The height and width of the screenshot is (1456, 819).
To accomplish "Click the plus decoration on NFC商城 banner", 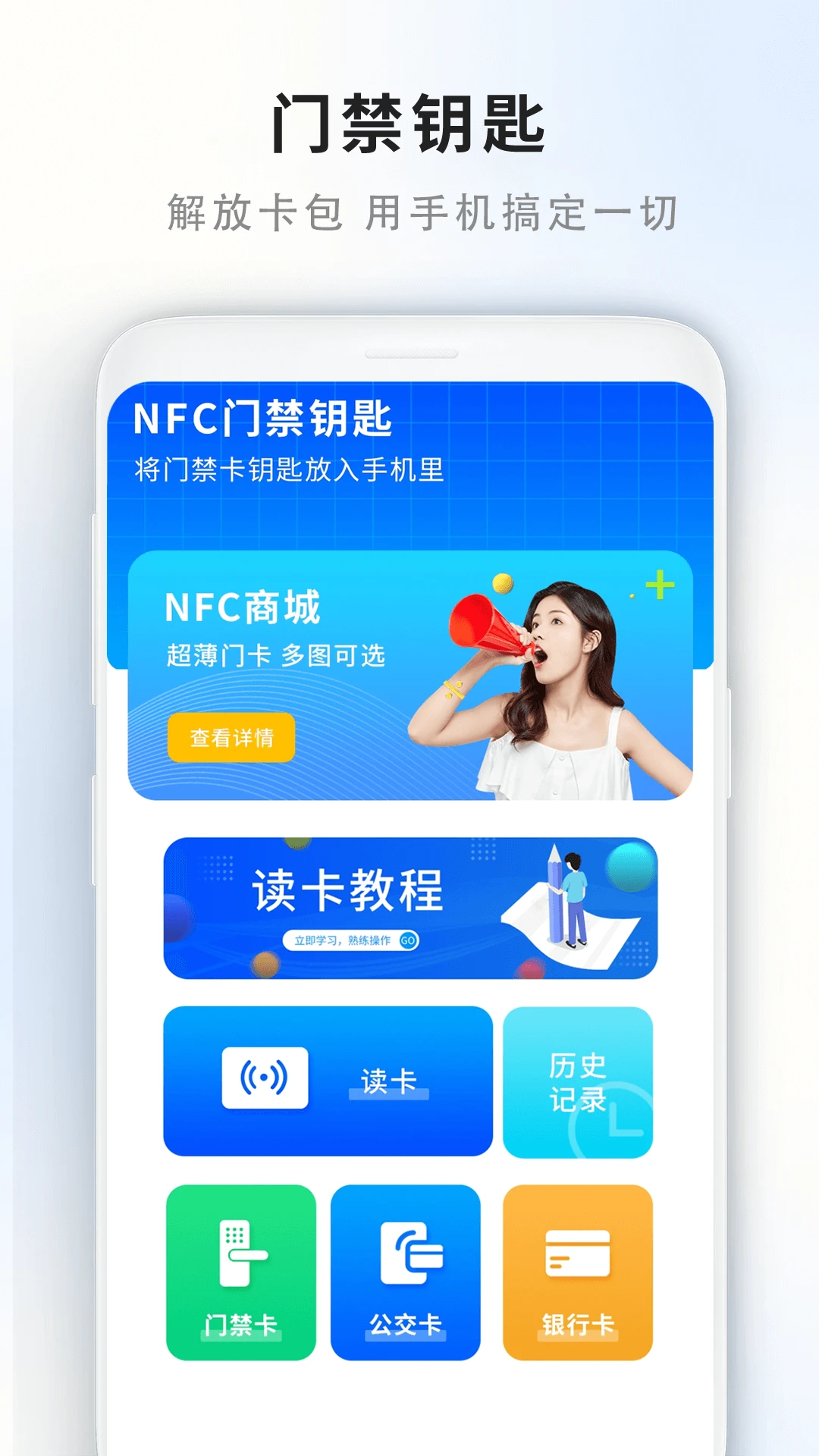I will point(658,584).
